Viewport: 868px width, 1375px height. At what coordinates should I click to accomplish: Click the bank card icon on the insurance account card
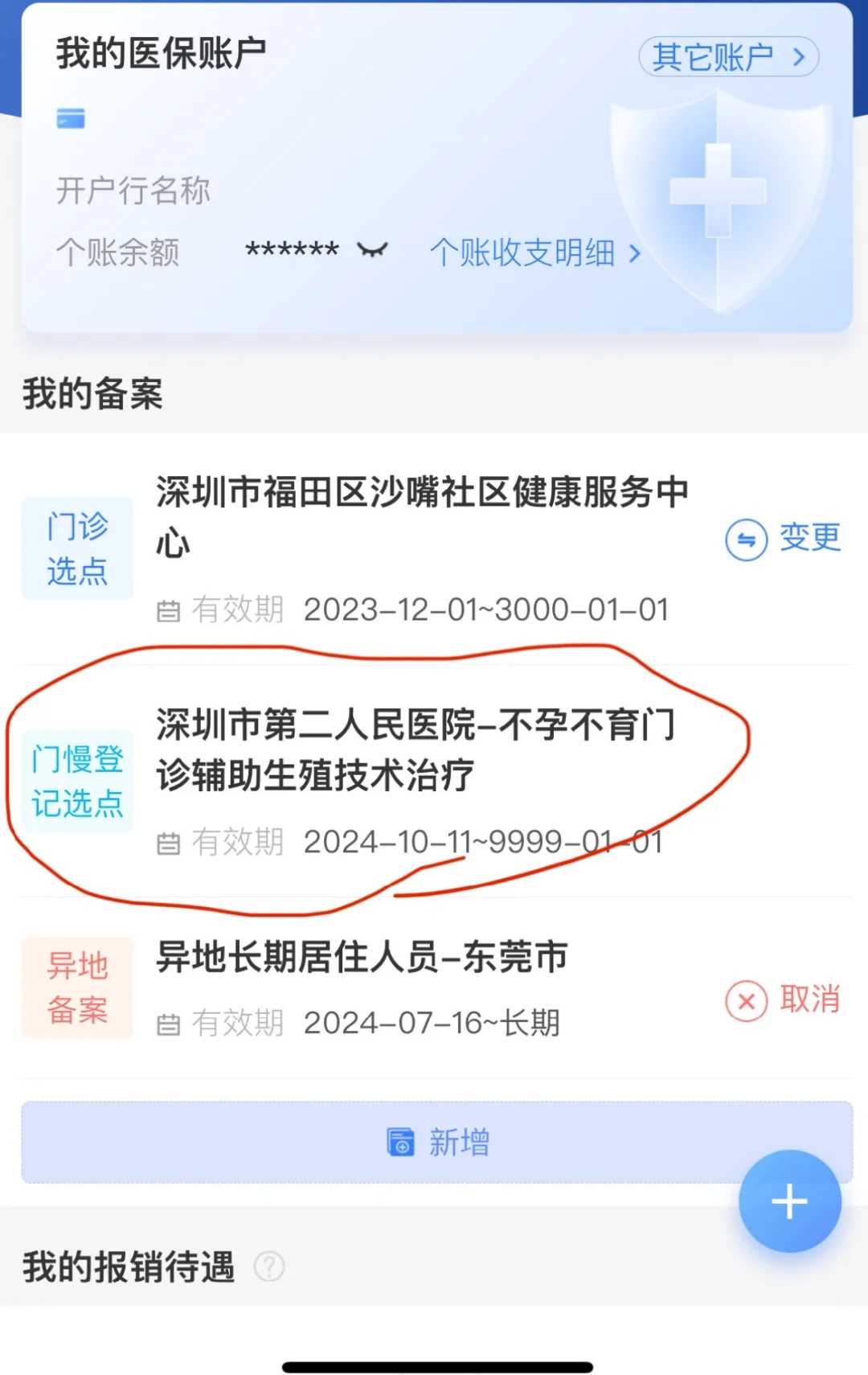[x=71, y=119]
